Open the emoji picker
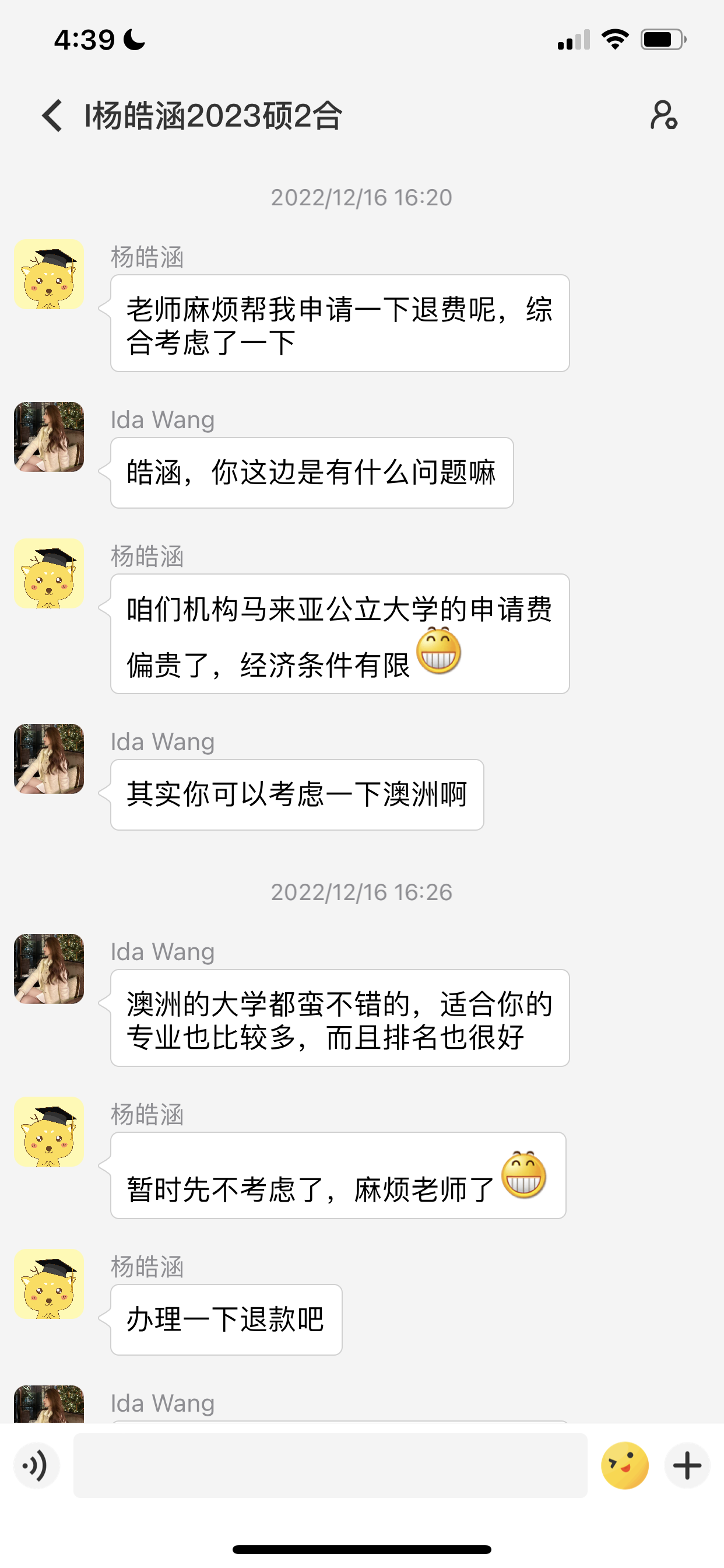 coord(624,1465)
